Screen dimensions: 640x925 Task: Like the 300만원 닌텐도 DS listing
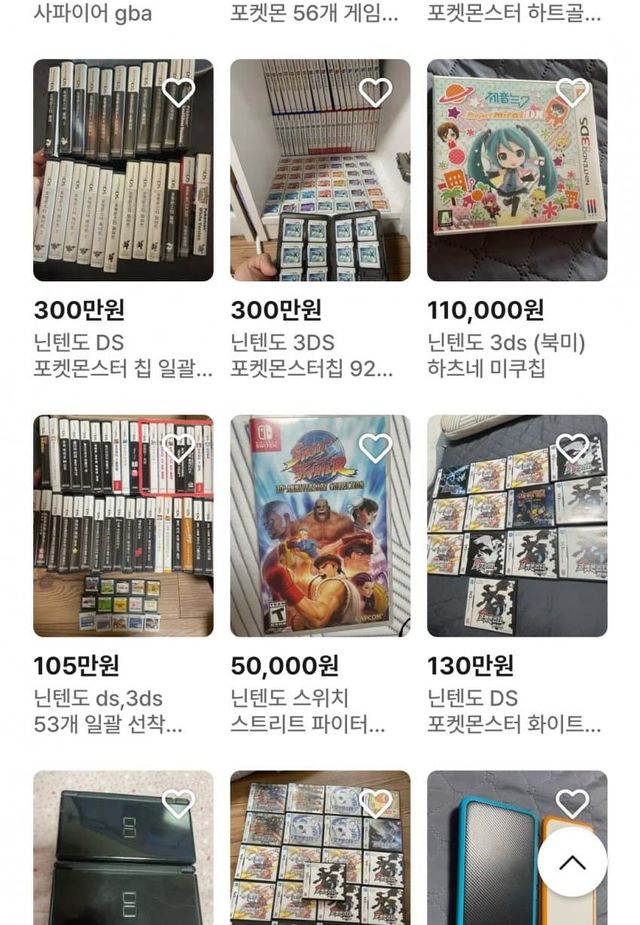point(178,93)
